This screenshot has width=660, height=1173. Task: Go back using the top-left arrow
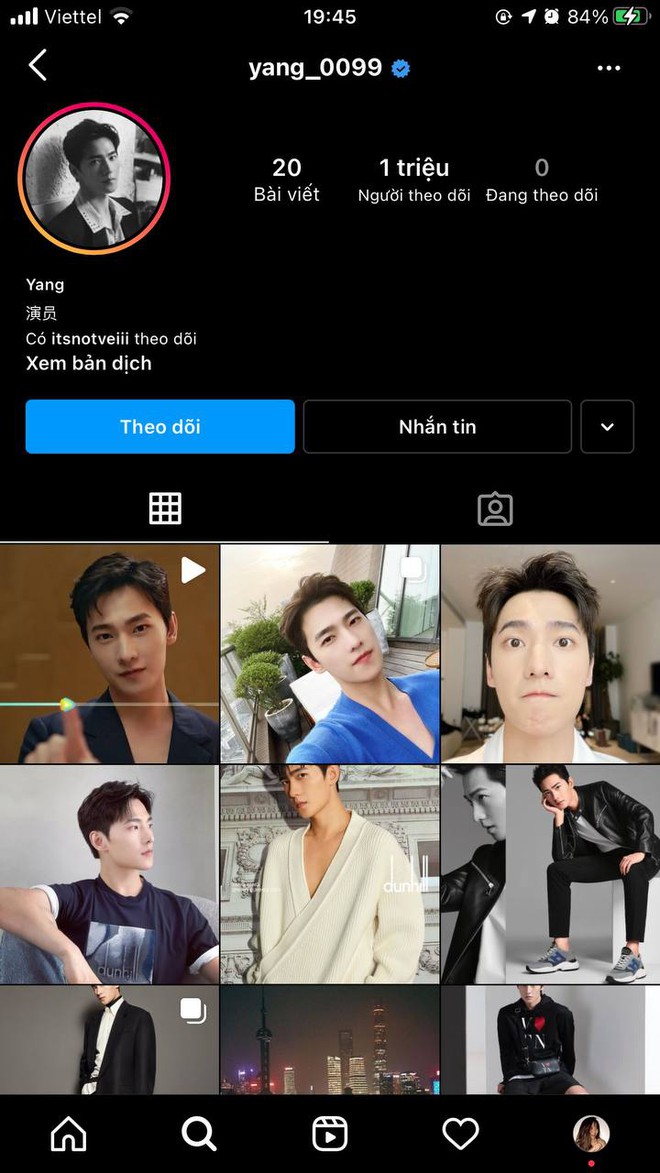tap(38, 66)
